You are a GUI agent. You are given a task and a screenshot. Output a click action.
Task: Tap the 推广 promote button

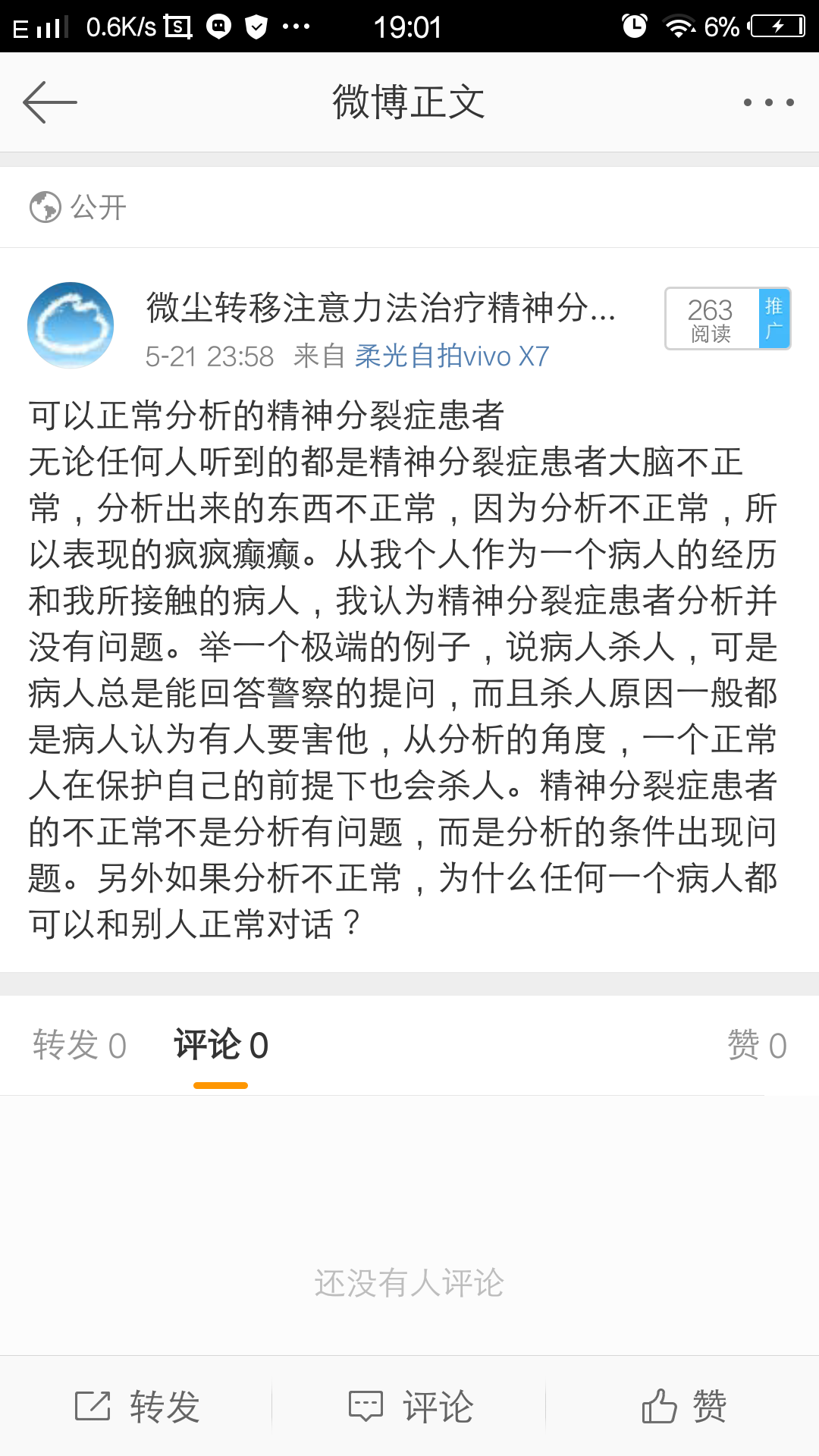(x=774, y=318)
